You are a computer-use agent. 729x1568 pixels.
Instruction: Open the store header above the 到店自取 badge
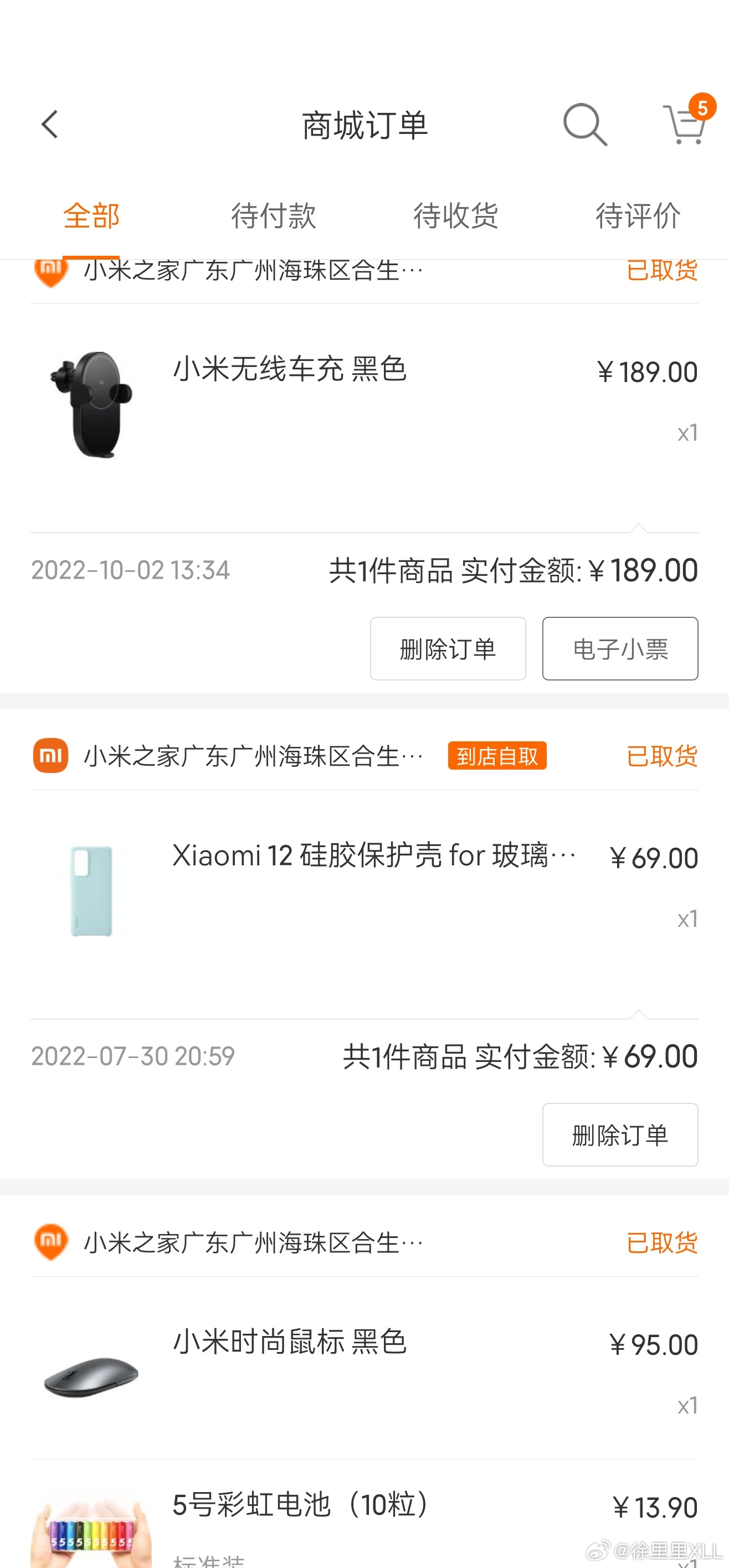tap(253, 756)
